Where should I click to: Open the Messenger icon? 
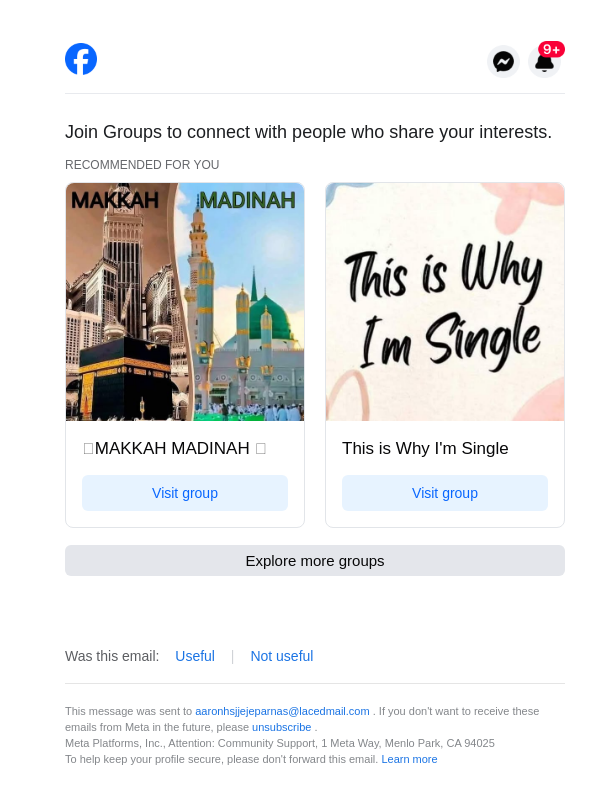(x=504, y=62)
